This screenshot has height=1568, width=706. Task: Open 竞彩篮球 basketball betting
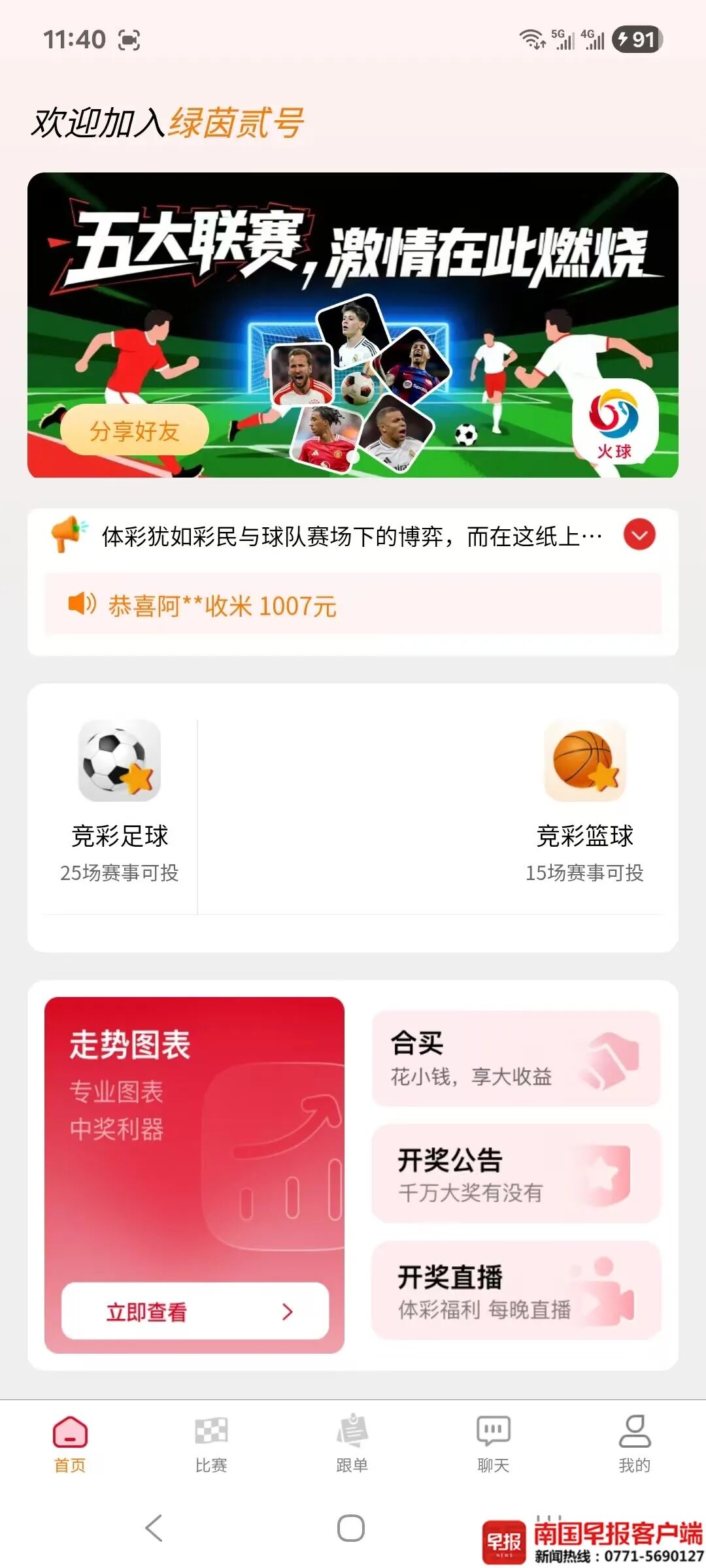pyautogui.click(x=584, y=800)
